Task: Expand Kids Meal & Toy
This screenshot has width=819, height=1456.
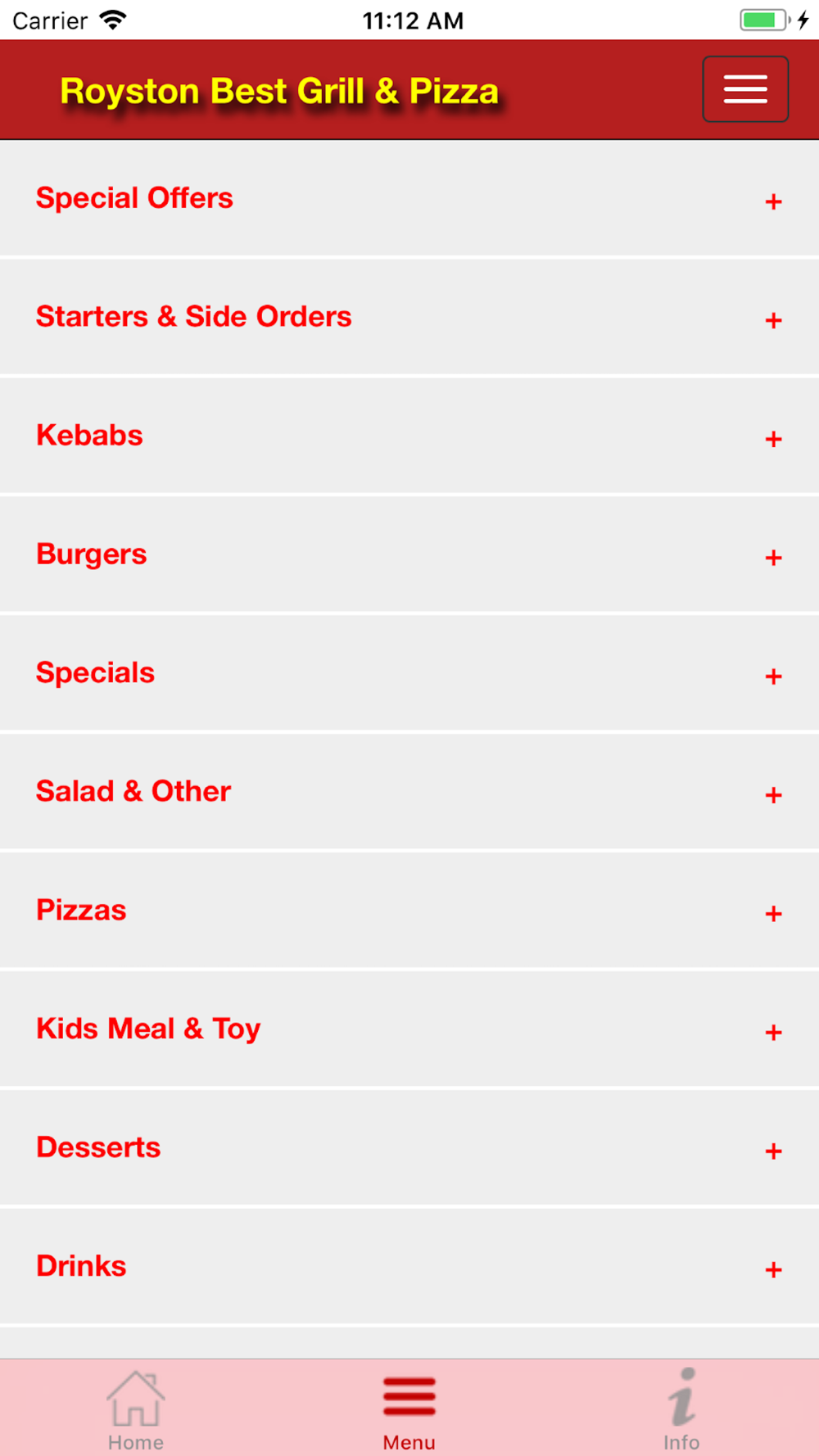Action: pyautogui.click(x=409, y=1030)
